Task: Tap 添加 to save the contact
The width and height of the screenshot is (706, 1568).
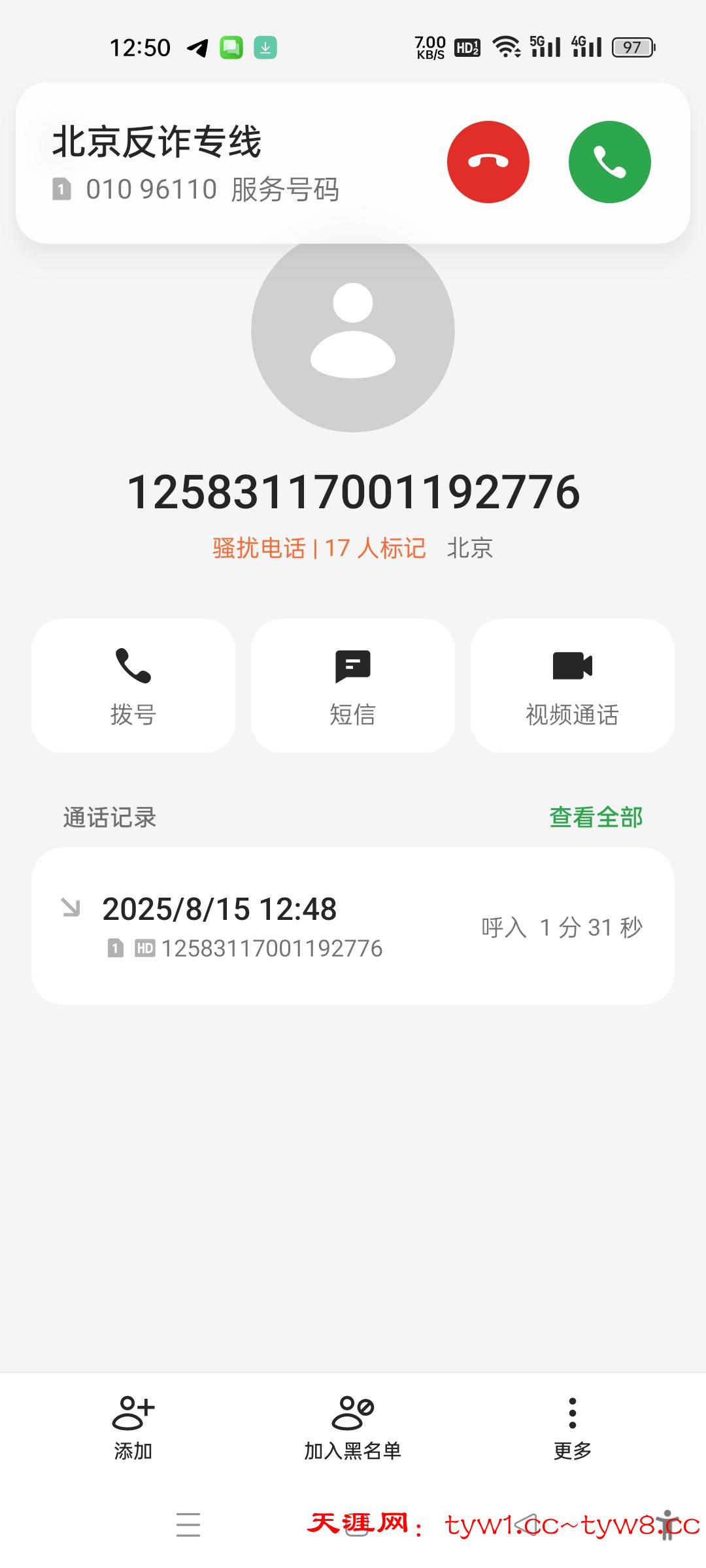Action: (x=133, y=1427)
